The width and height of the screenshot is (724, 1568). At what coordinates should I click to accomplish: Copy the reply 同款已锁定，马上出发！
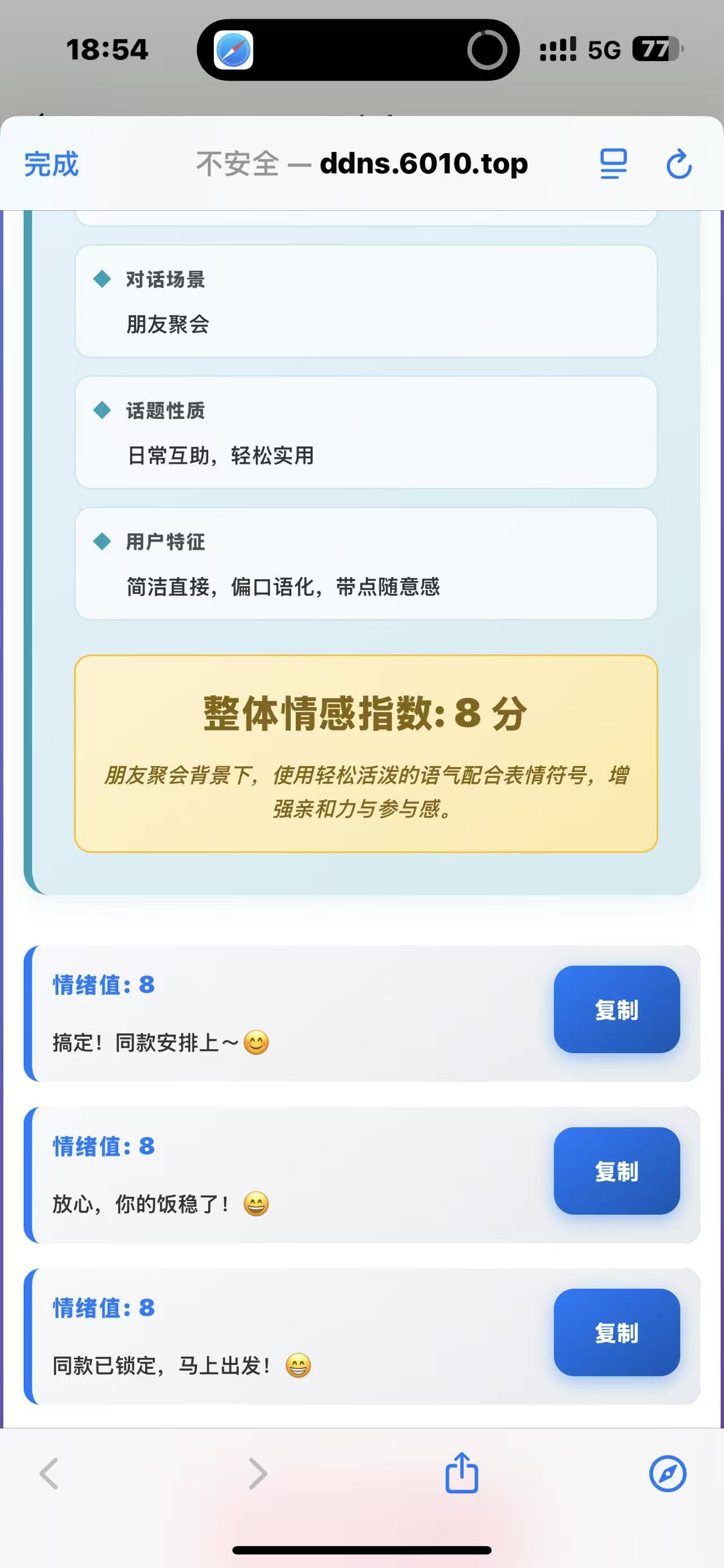(x=616, y=1332)
